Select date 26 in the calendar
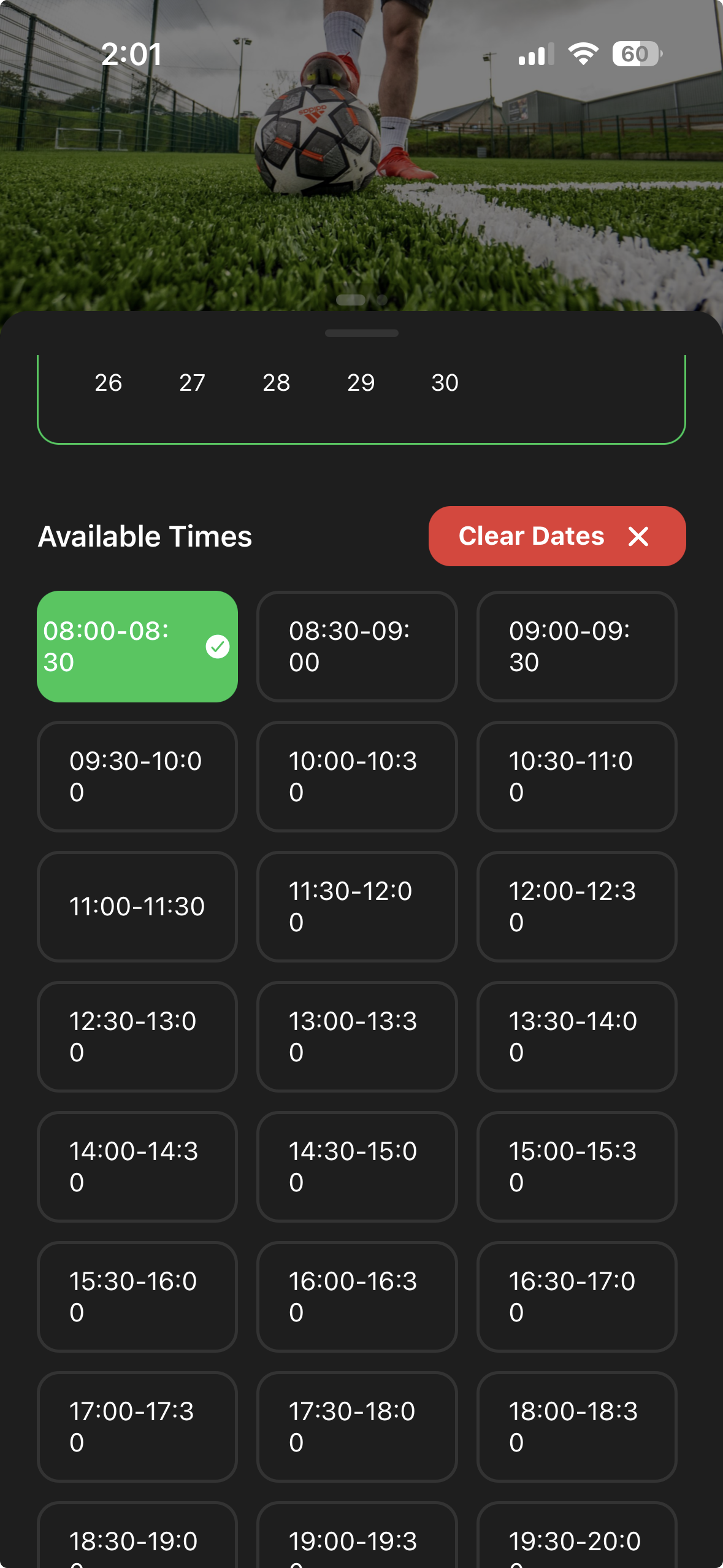The image size is (723, 1568). click(x=109, y=383)
